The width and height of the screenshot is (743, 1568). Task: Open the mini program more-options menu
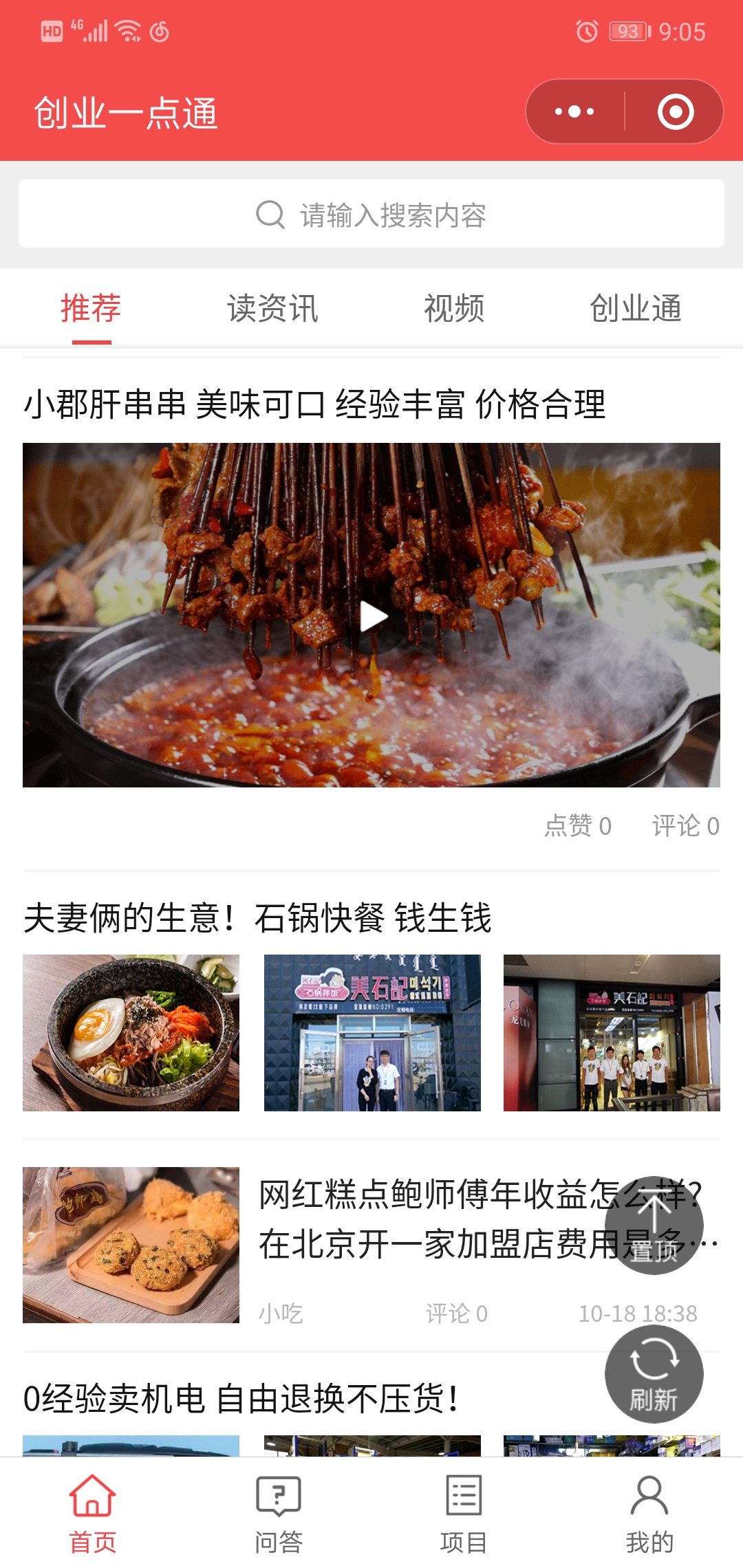click(x=575, y=111)
